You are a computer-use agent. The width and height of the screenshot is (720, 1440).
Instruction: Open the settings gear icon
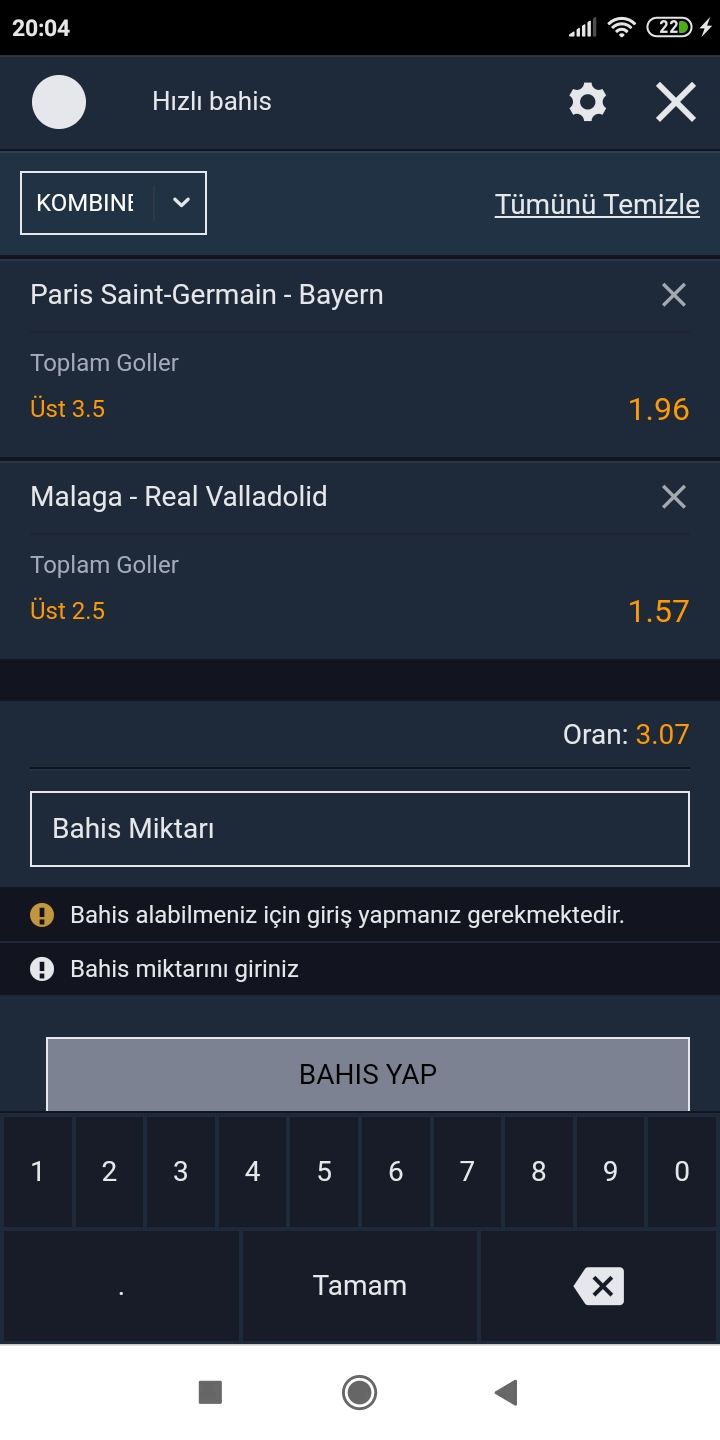pyautogui.click(x=587, y=102)
